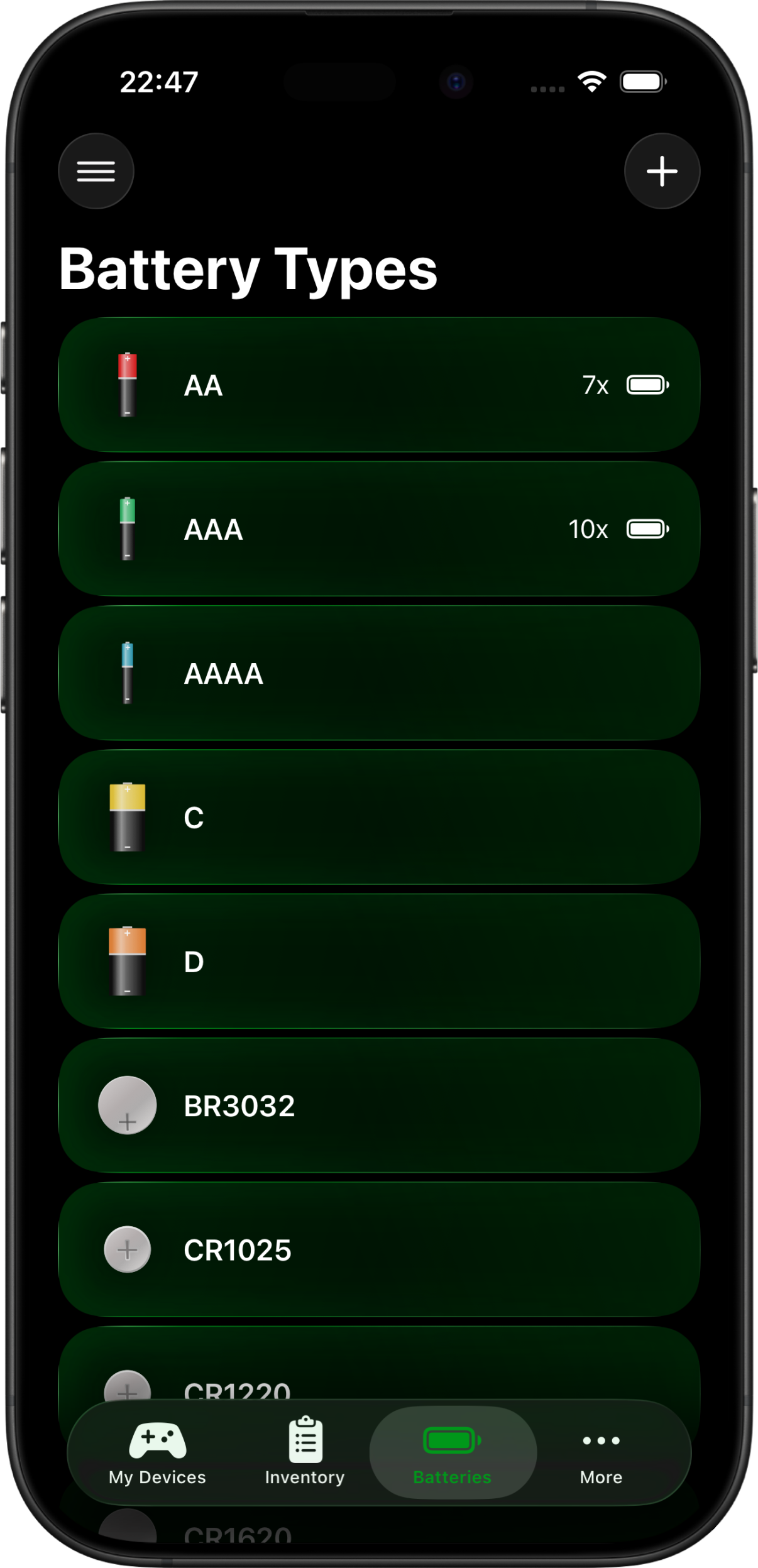This screenshot has width=758, height=1568.
Task: Open the BR3032 coin battery
Action: [379, 1105]
